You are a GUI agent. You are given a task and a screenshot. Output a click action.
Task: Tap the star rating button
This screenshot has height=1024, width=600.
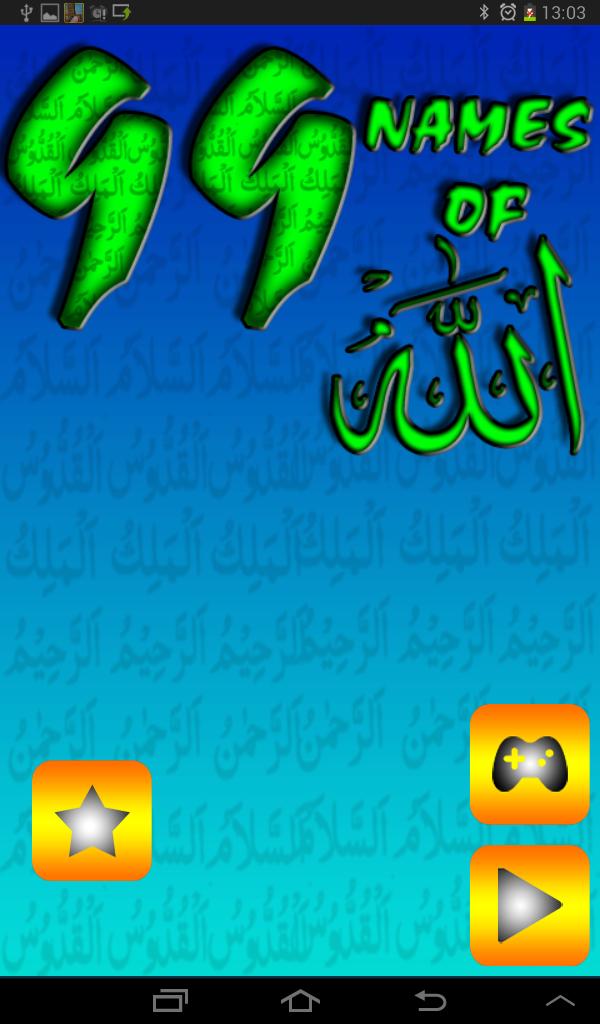coord(92,820)
